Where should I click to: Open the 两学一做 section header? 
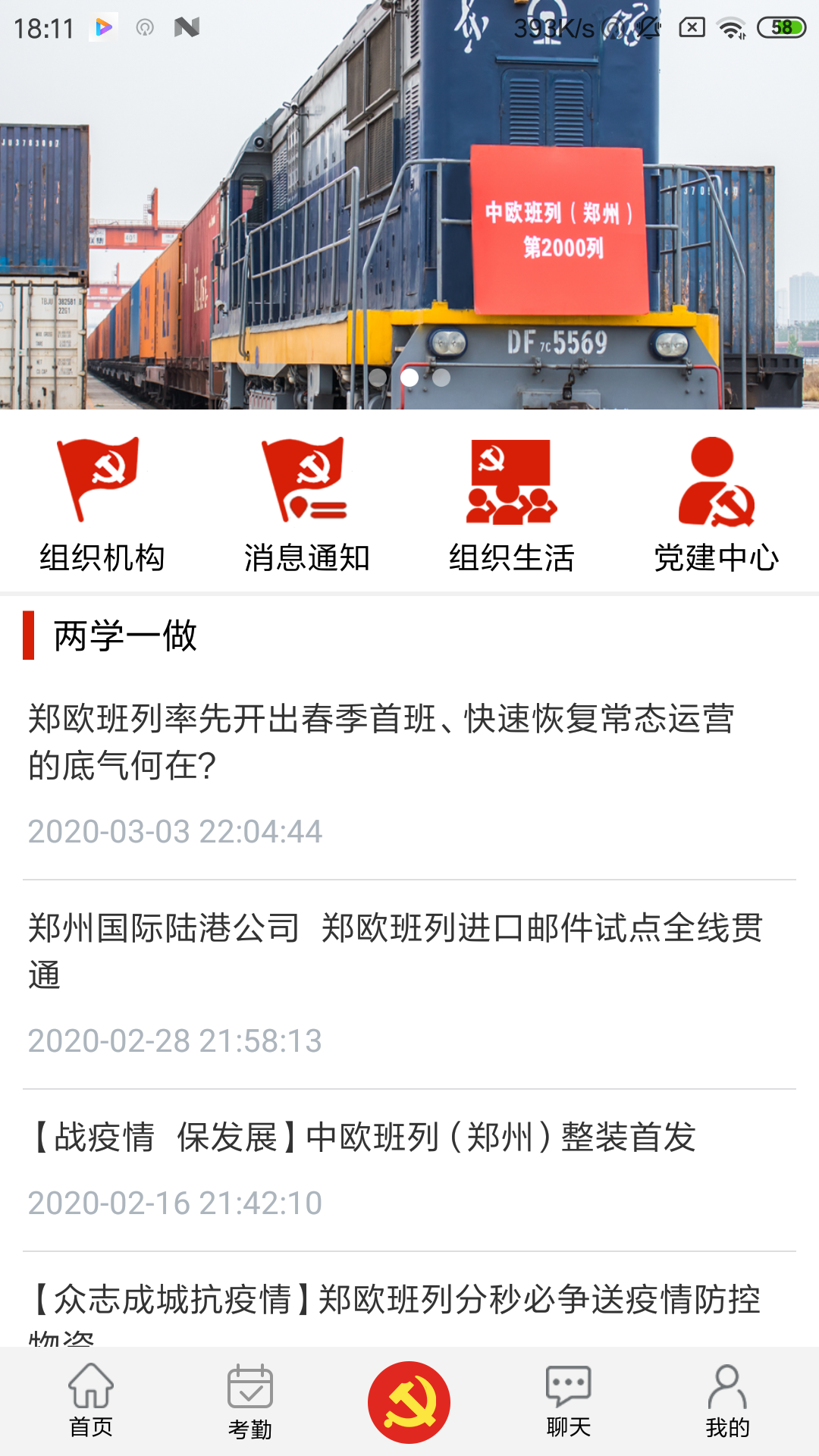(125, 637)
